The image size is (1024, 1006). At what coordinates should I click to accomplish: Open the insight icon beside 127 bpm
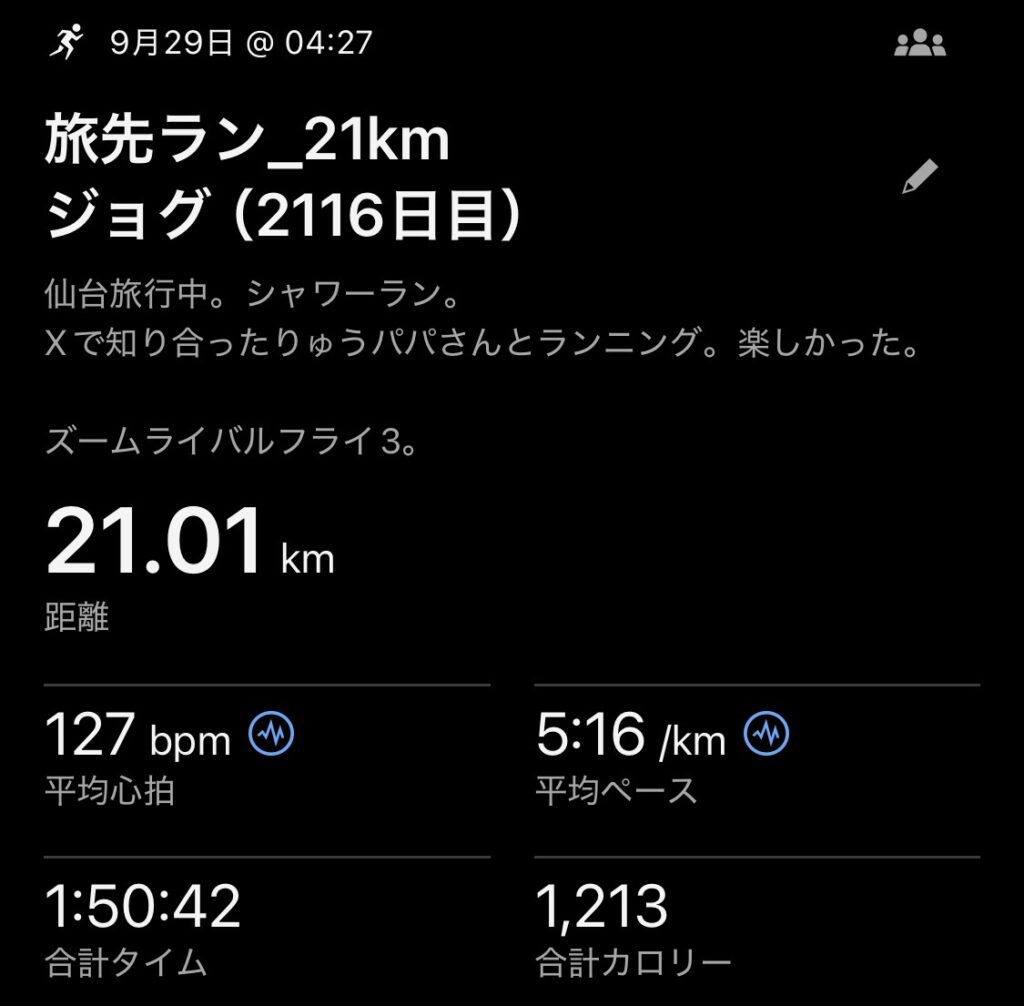tap(270, 736)
